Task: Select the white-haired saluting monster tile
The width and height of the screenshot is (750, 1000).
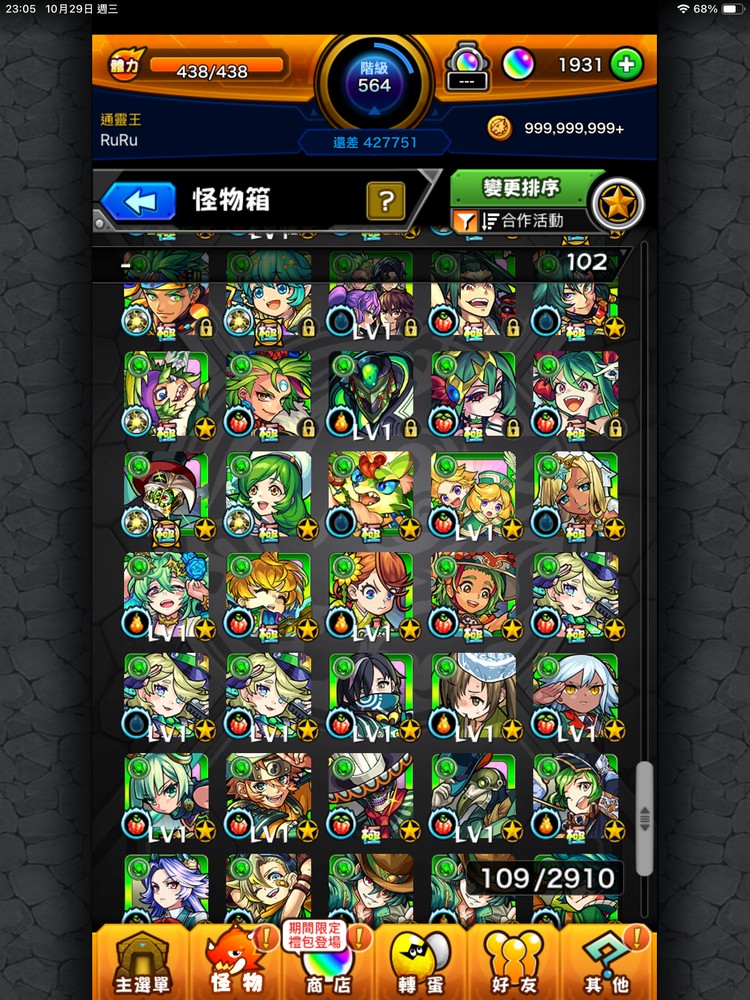Action: [x=575, y=696]
